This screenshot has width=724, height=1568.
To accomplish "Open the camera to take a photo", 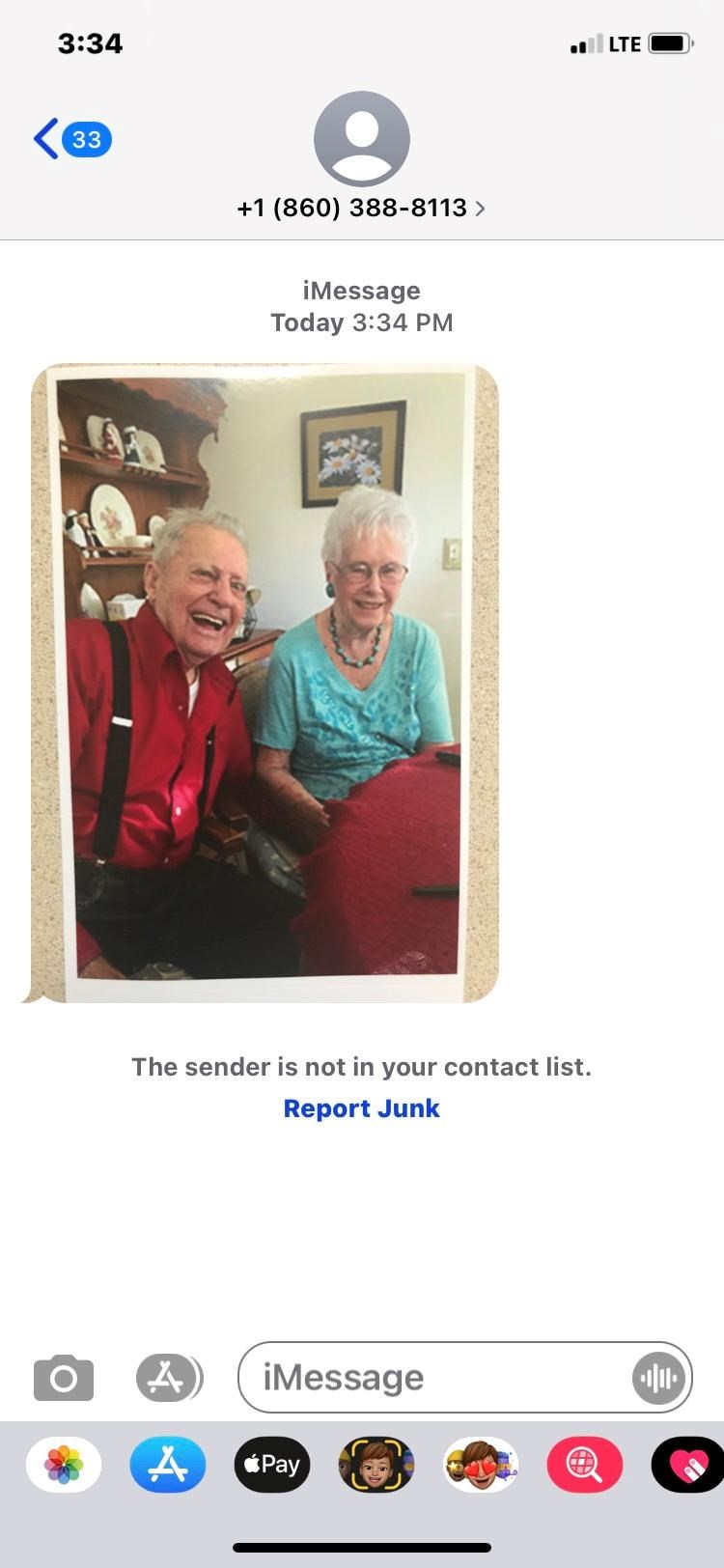I will click(64, 1377).
